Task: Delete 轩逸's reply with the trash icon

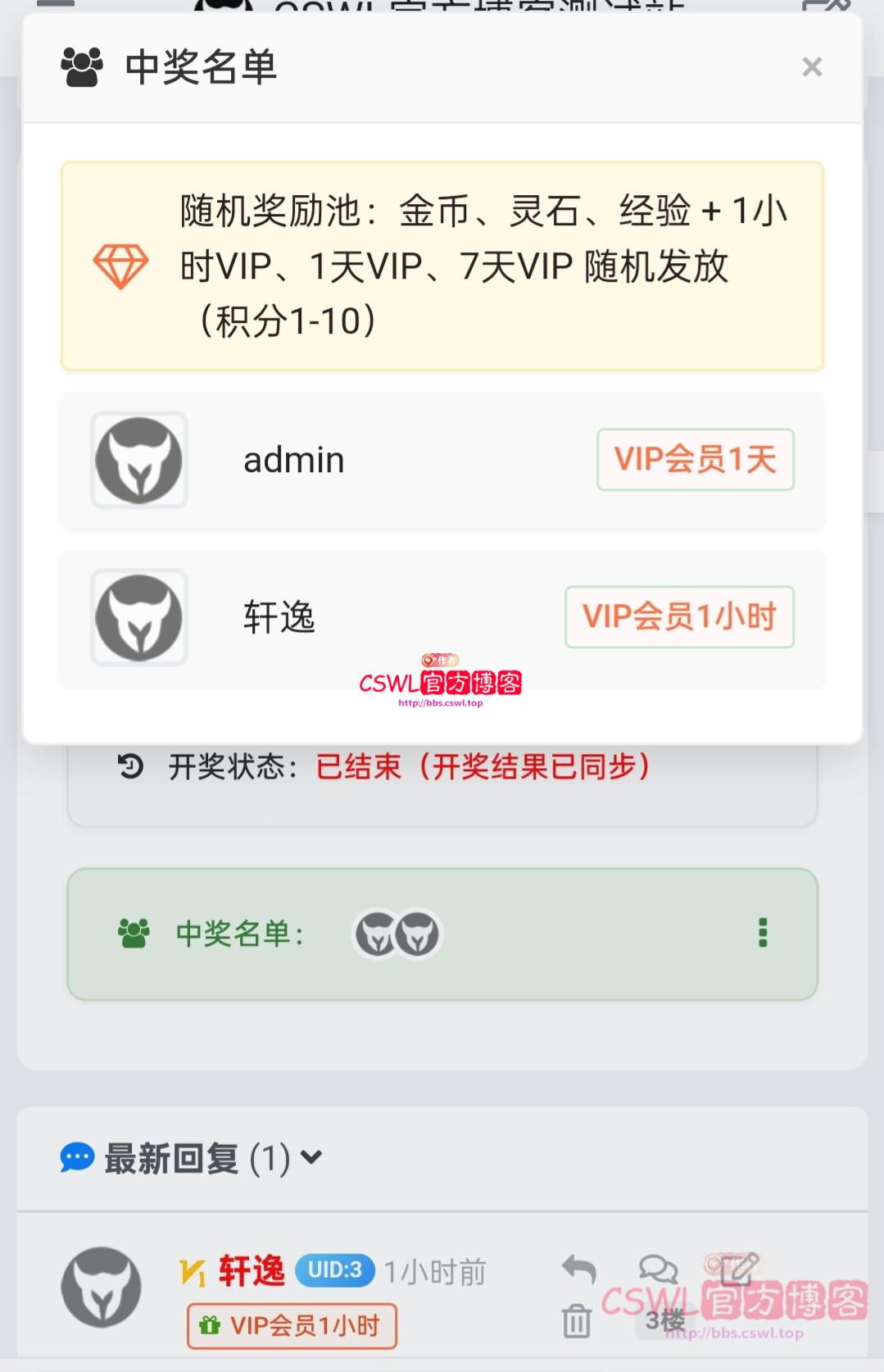Action: (577, 1320)
